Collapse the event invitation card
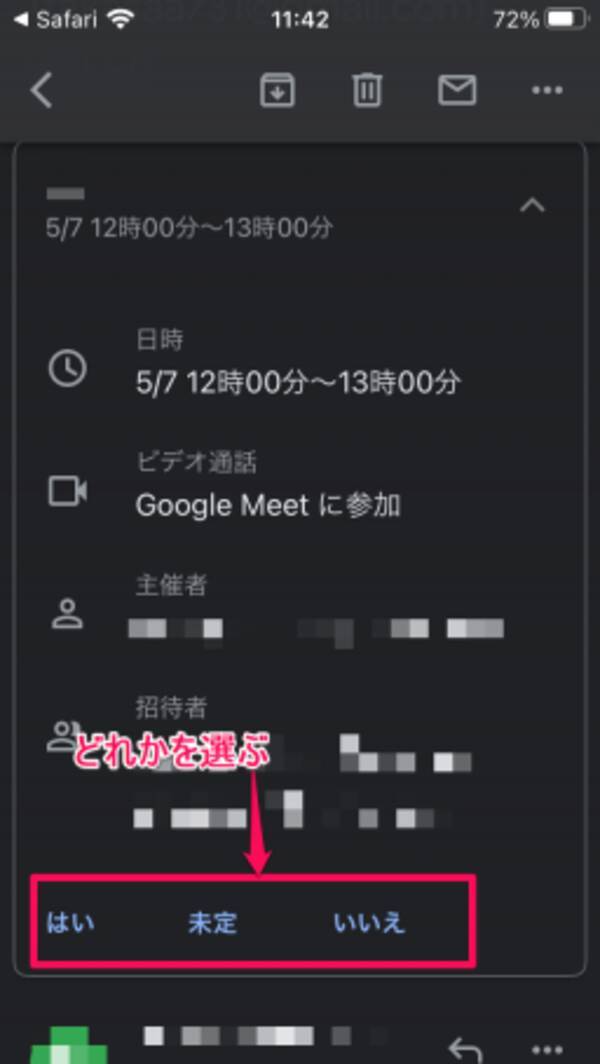 click(x=533, y=206)
